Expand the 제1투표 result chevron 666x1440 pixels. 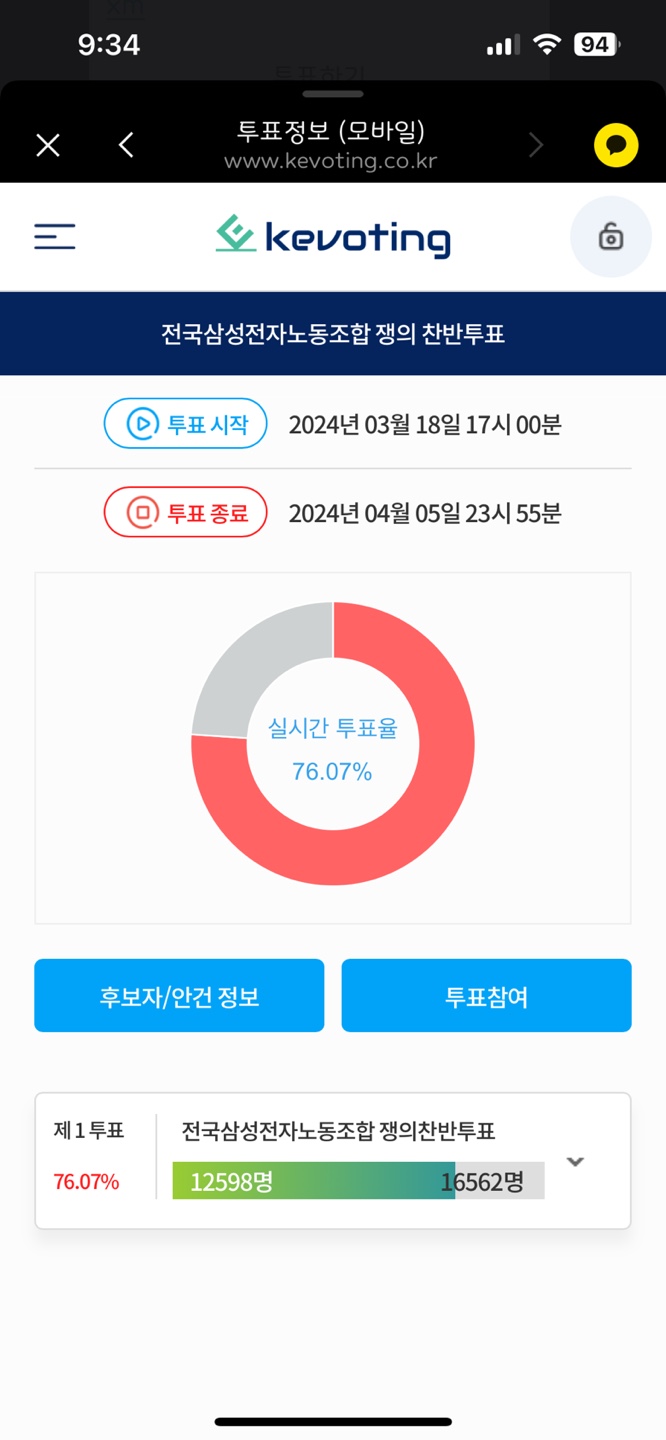[x=575, y=1162]
